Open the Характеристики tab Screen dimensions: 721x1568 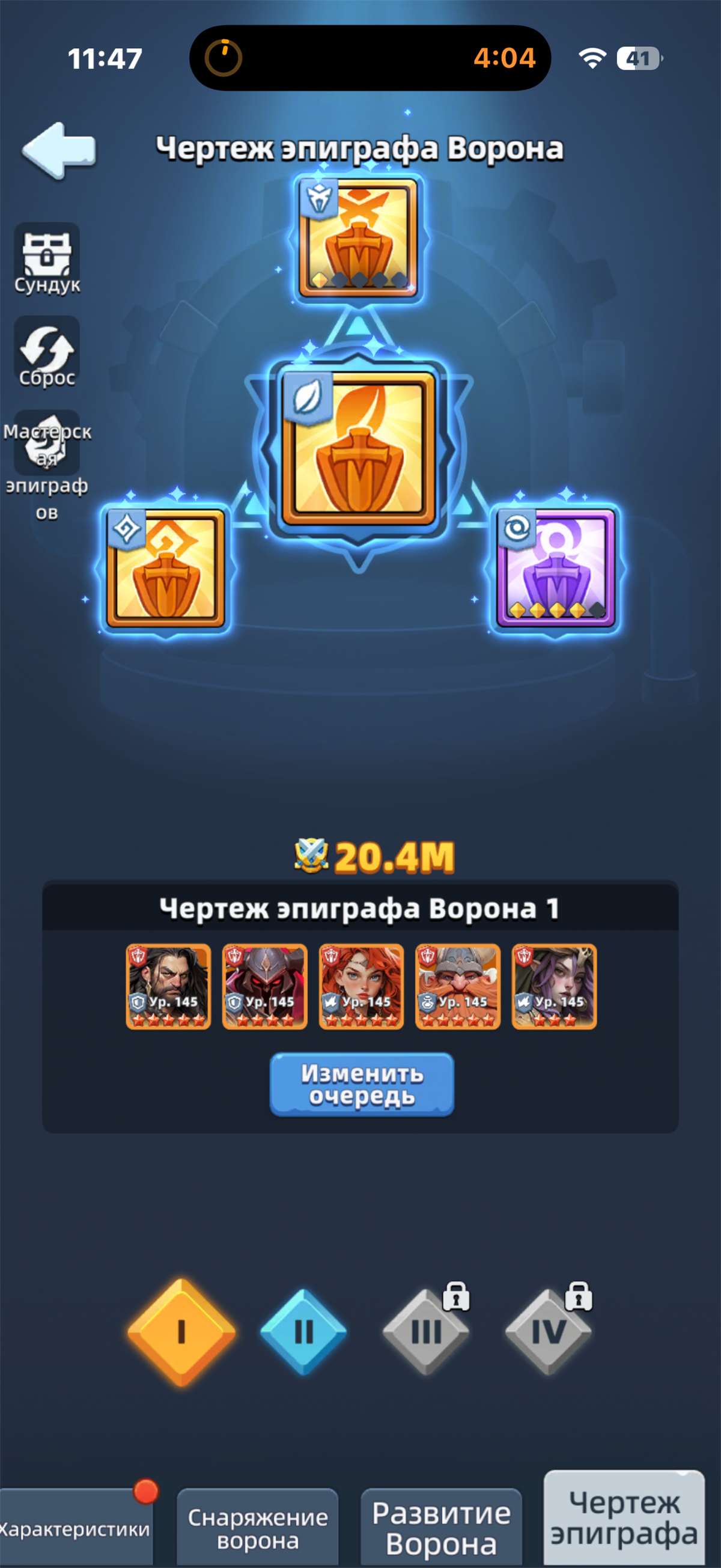(76, 1528)
